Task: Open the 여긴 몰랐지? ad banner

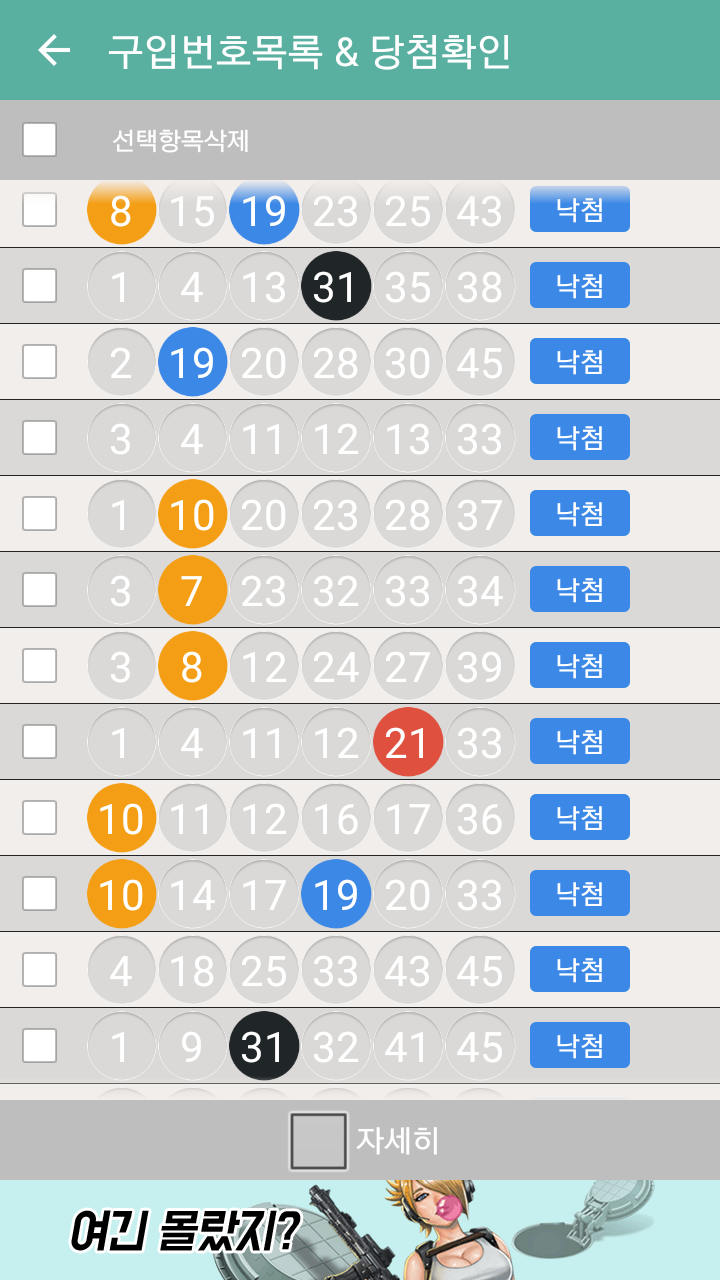Action: click(360, 1230)
